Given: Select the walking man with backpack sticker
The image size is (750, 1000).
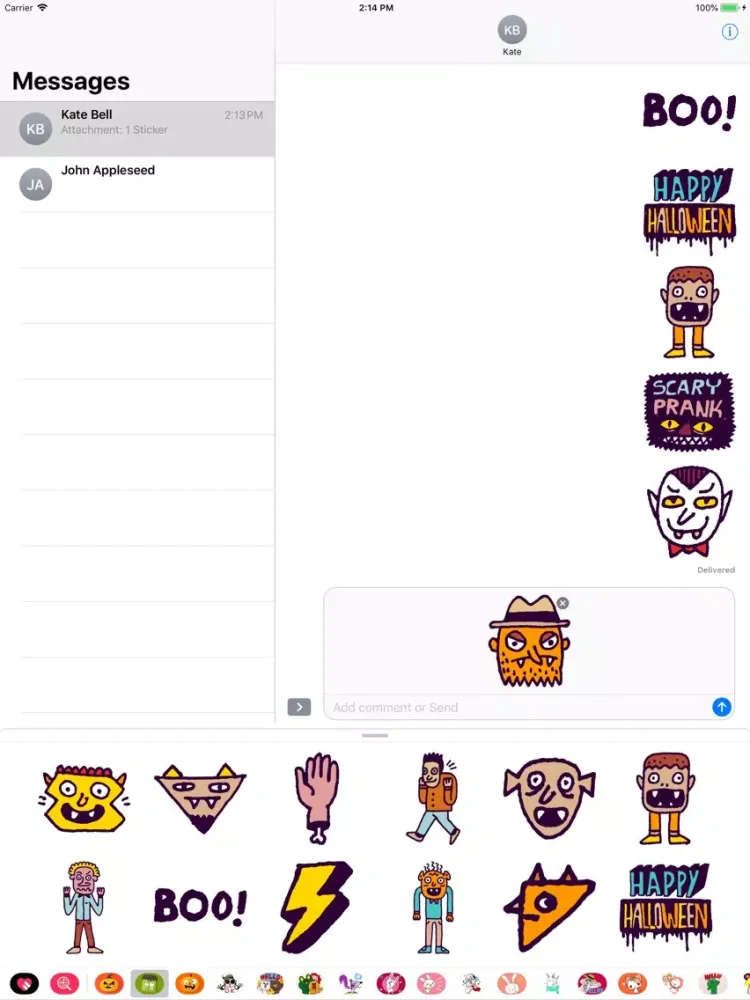Looking at the screenshot, I should tap(433, 797).
